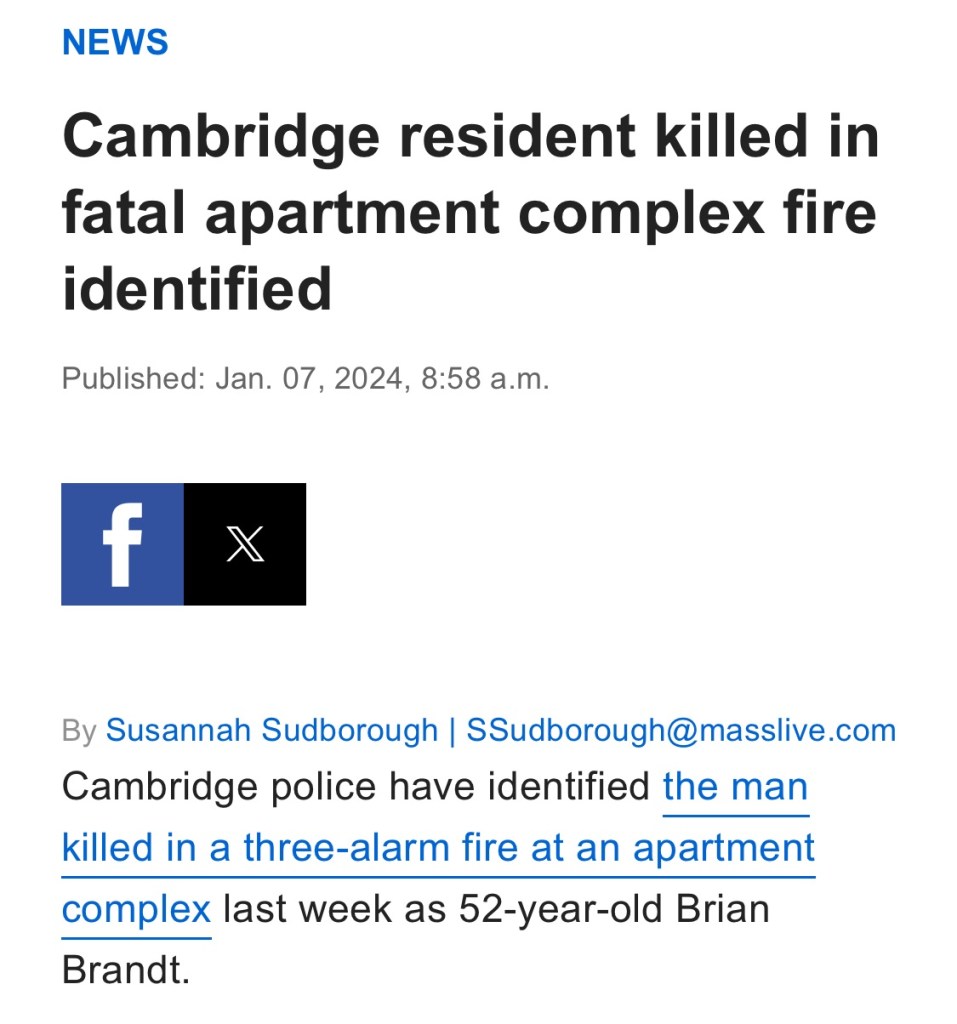Share this article on Facebook
957x1024 pixels.
(x=122, y=544)
